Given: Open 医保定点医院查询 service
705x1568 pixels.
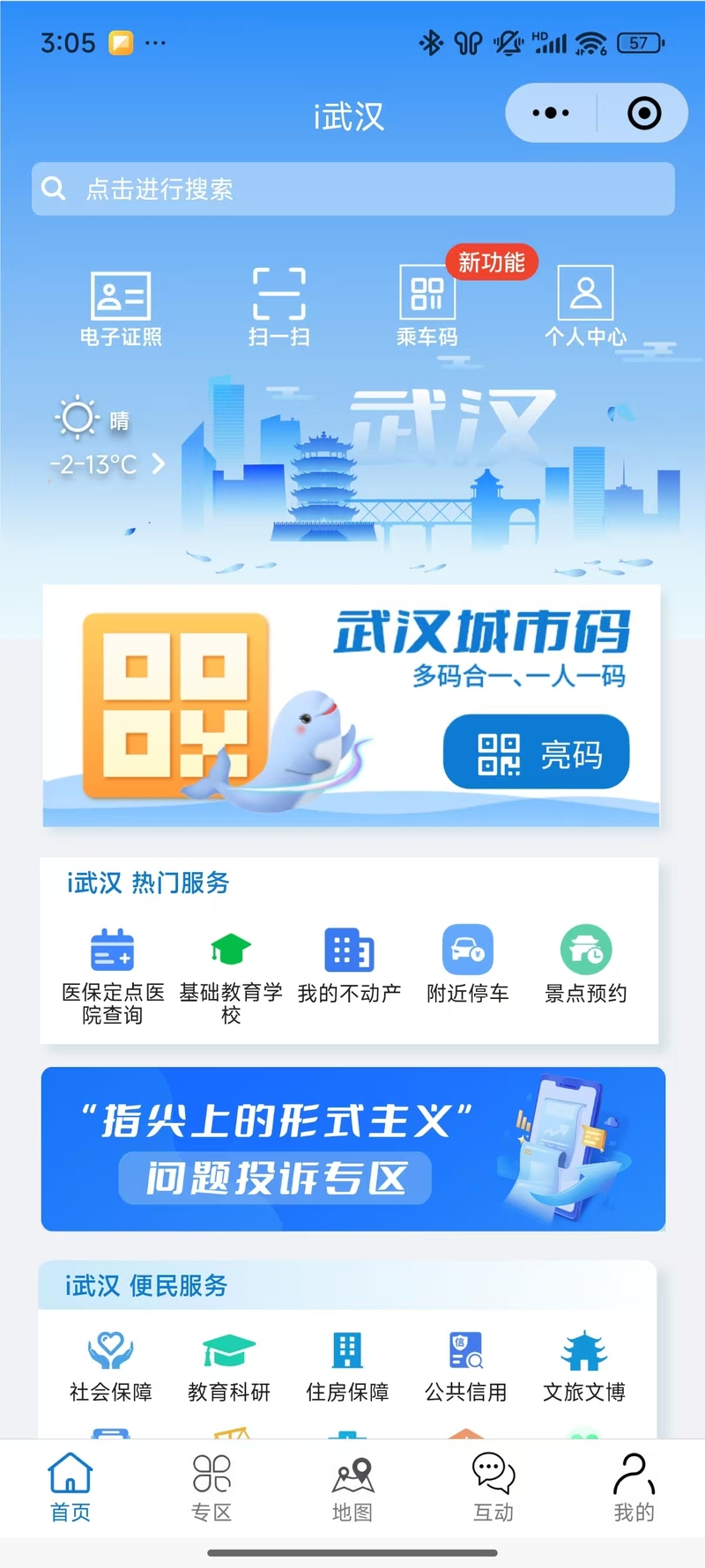Looking at the screenshot, I should coord(113,973).
